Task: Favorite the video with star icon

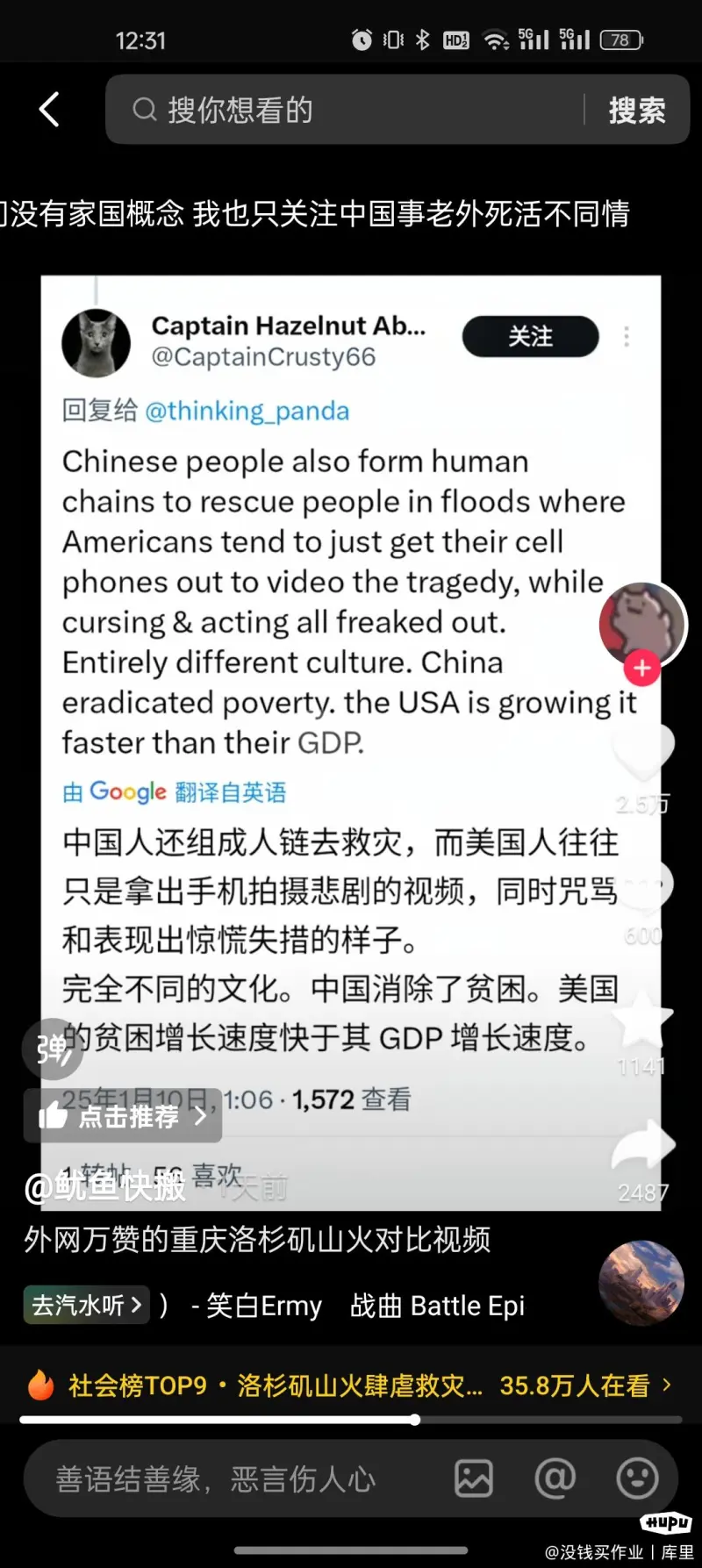Action: [x=642, y=1020]
